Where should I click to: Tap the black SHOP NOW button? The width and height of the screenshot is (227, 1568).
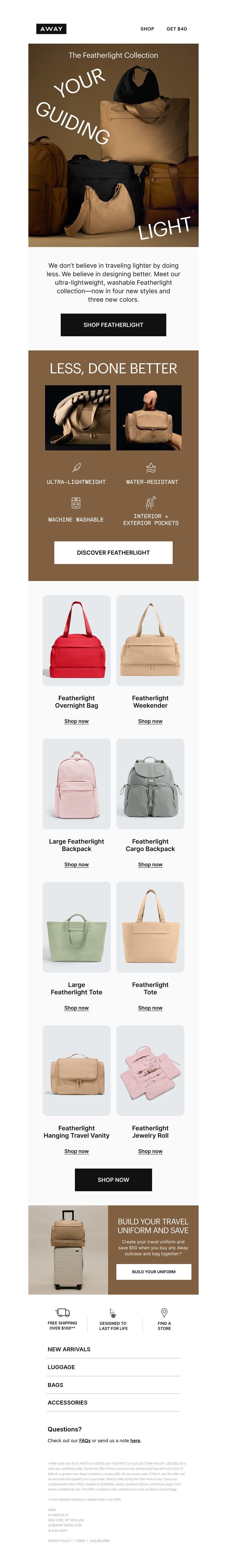[x=113, y=1180]
